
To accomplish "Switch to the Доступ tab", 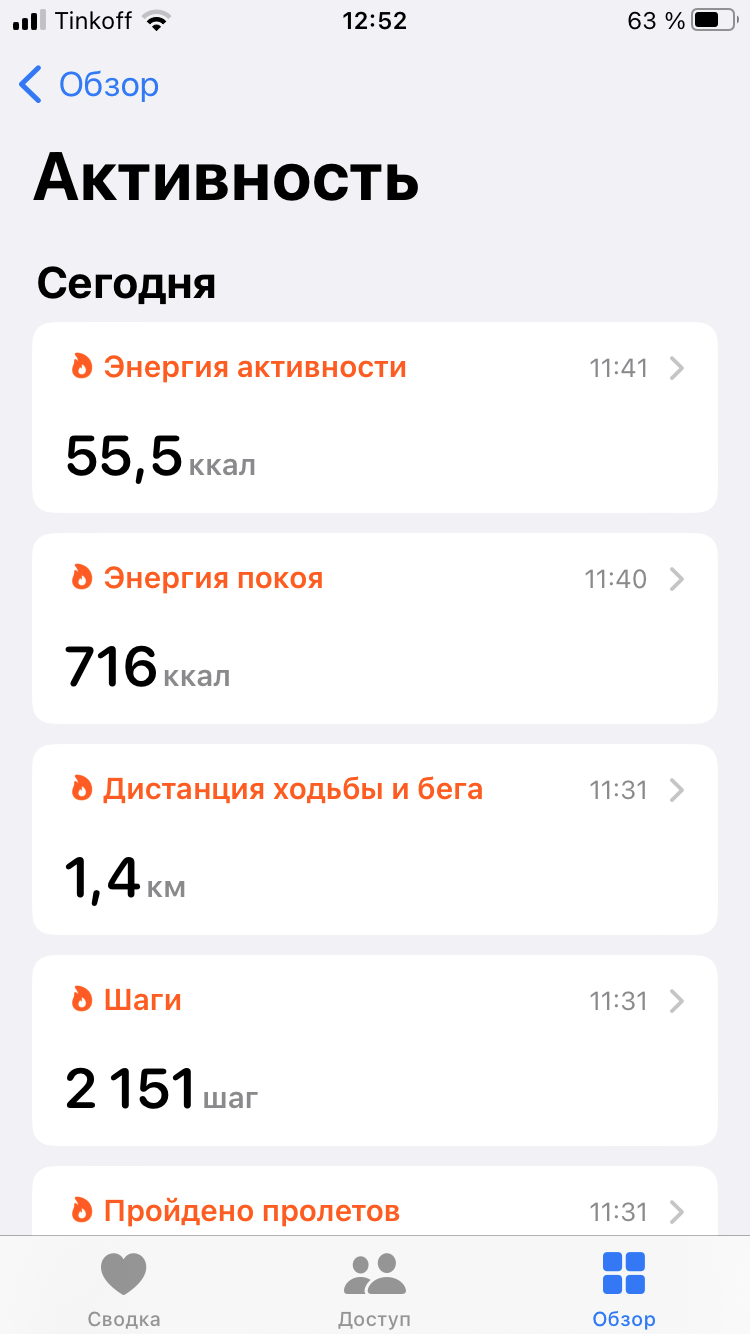I will (x=374, y=1288).
